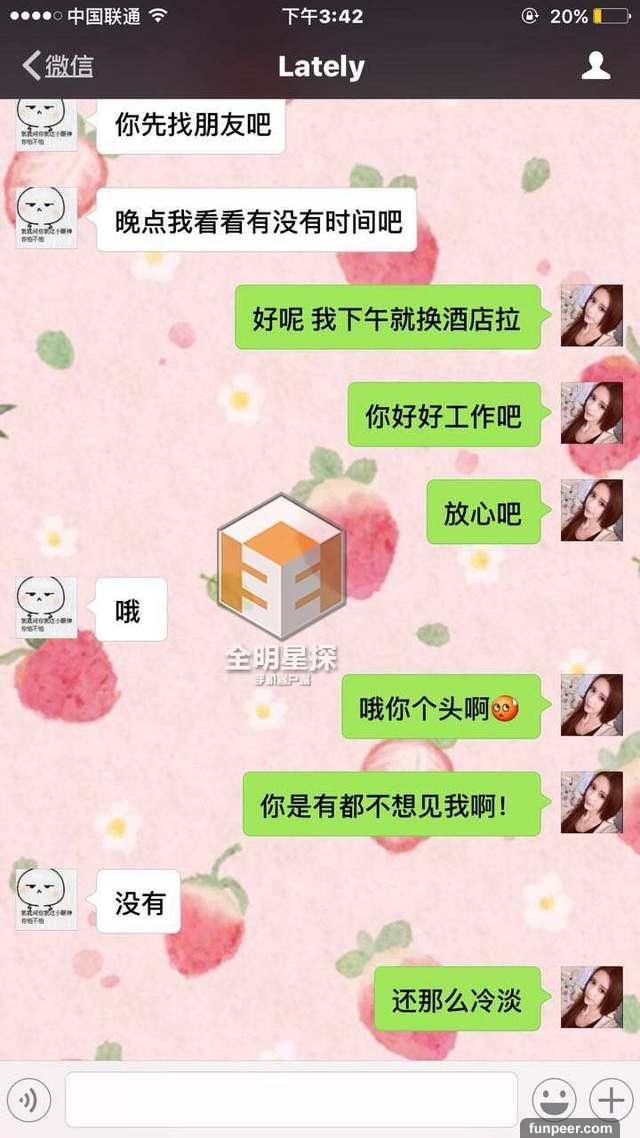Go back to the 微信 chat list
Screen dimensions: 640x1138
point(58,67)
